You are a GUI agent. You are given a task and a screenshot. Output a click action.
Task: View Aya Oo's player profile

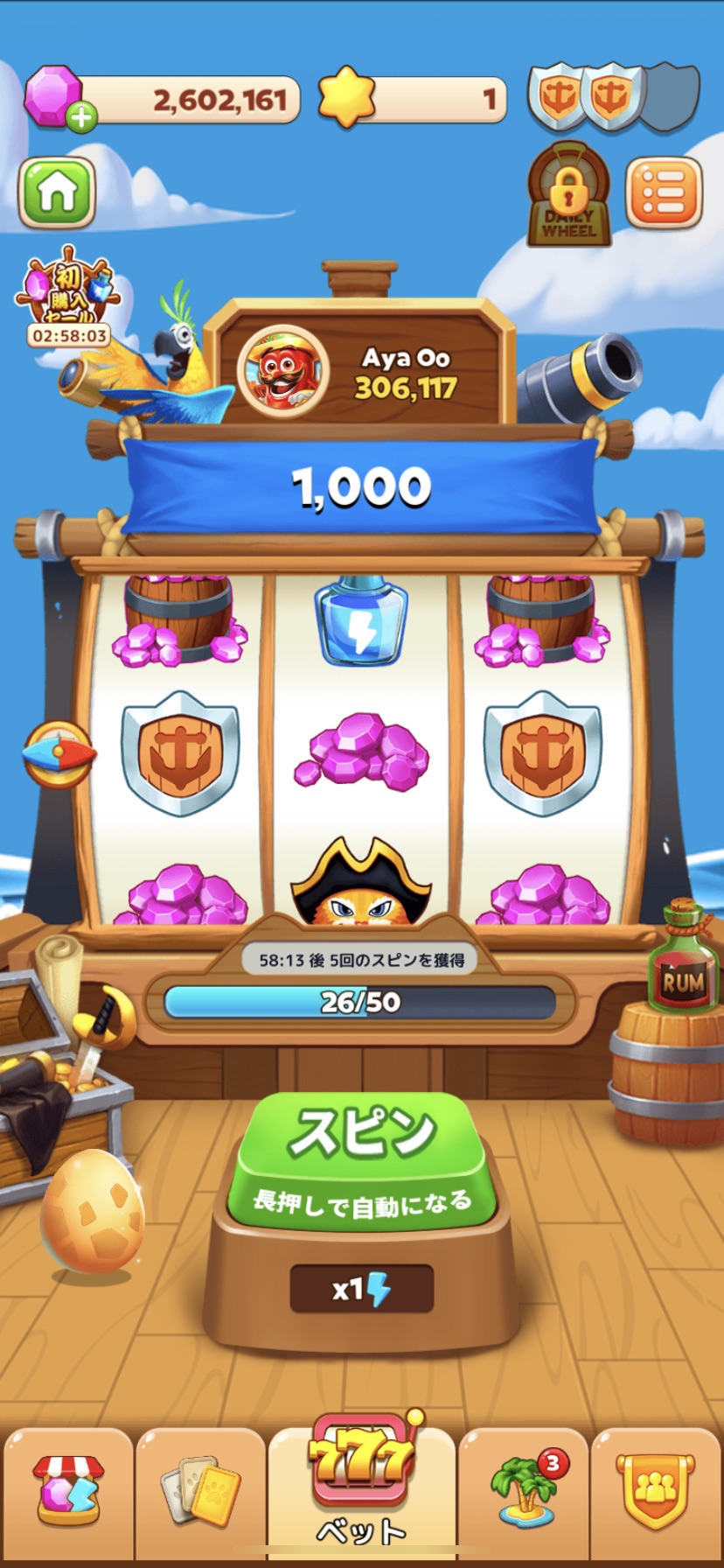coord(283,368)
